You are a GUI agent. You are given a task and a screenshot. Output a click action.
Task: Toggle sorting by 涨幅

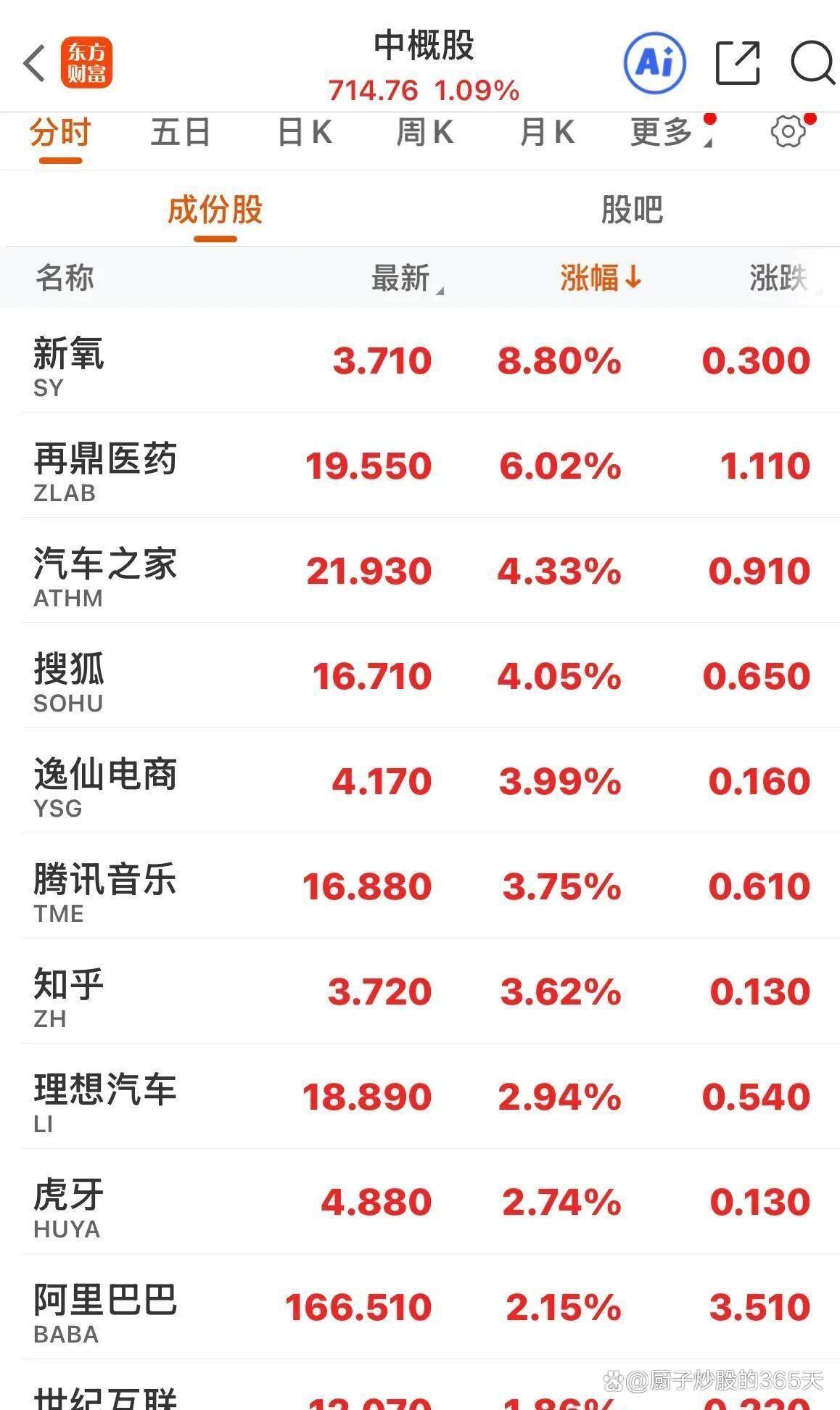pyautogui.click(x=599, y=278)
